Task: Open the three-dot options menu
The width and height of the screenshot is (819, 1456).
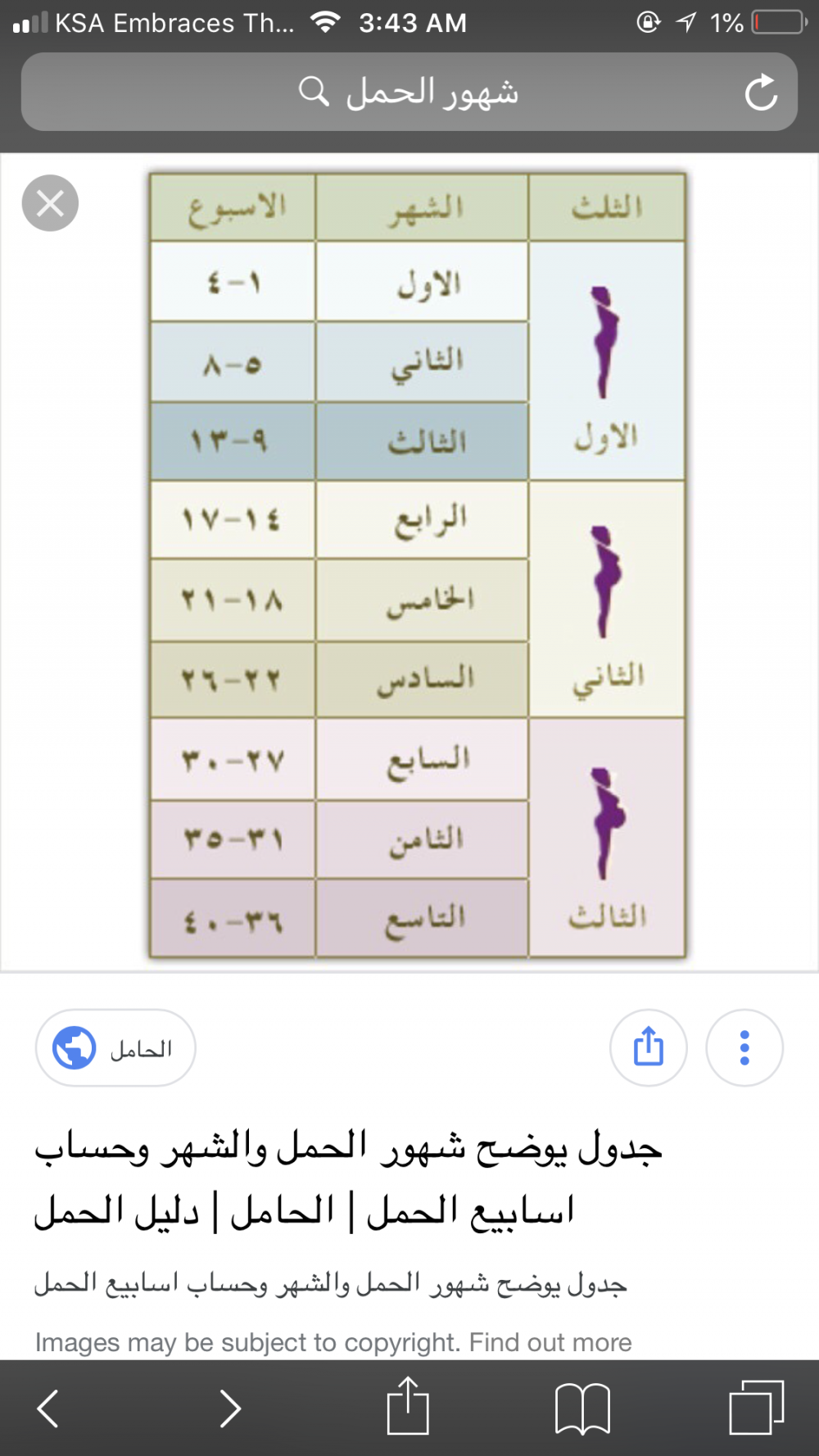Action: [744, 1047]
